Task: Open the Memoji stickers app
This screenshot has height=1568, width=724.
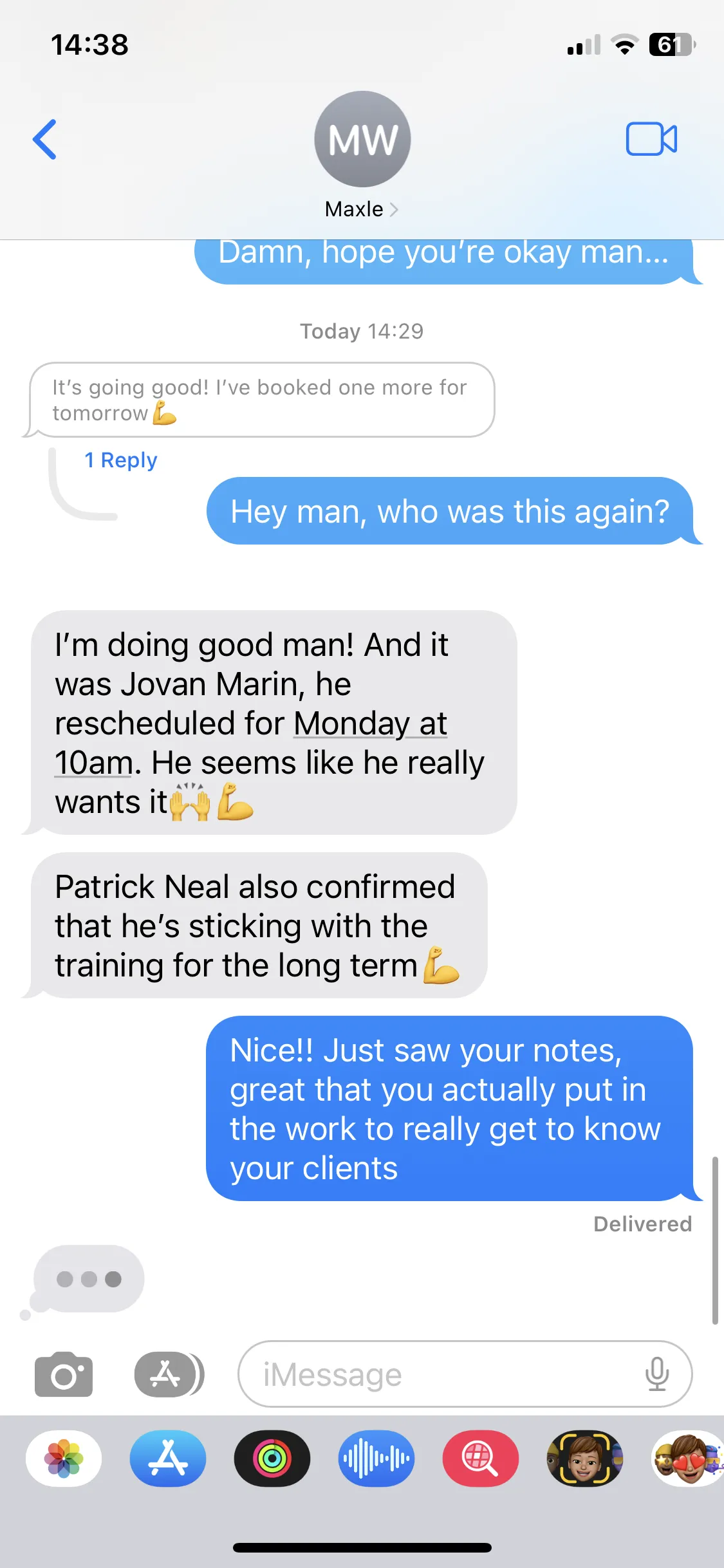Action: click(688, 1459)
